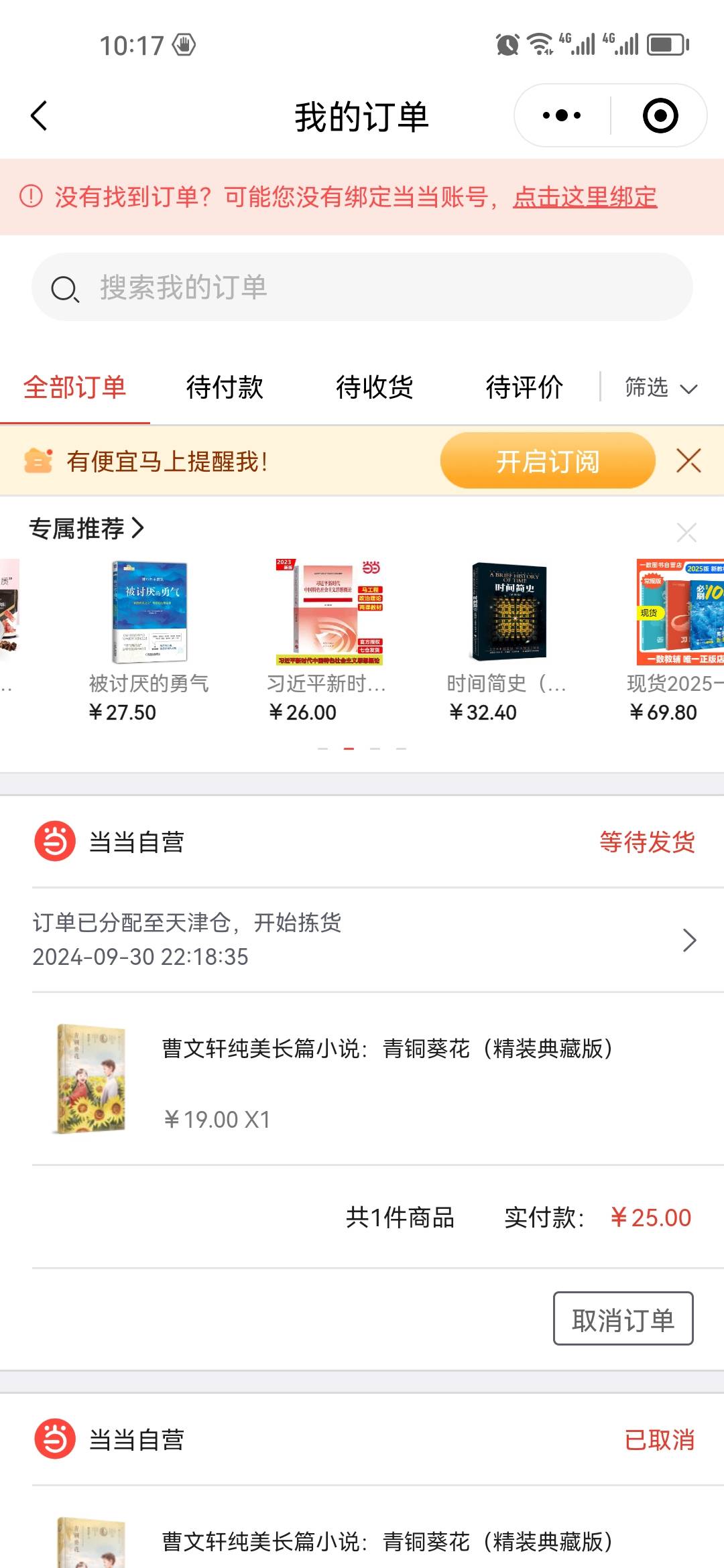Switch to the 待付款 tab
Viewport: 724px width, 1568px height.
point(225,387)
